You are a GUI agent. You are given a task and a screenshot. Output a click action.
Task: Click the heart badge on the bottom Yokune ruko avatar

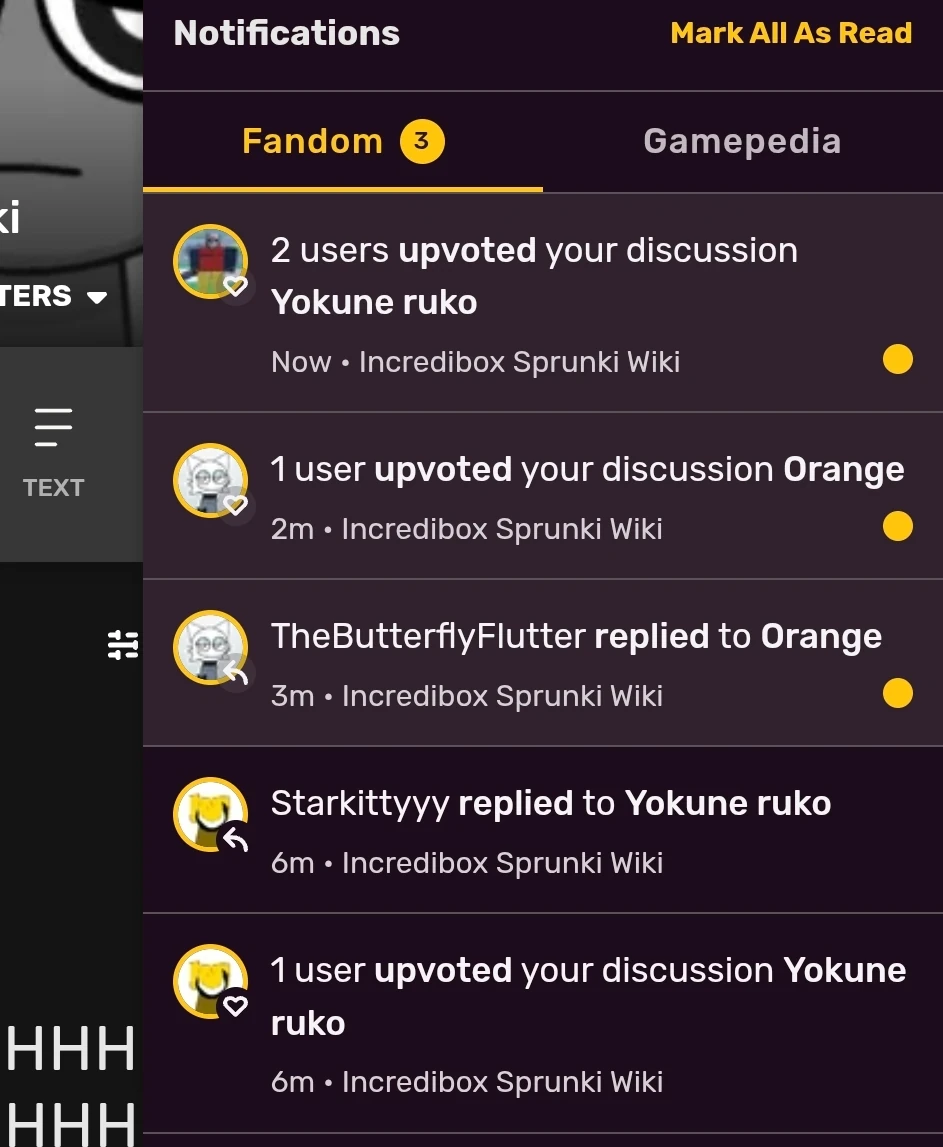(236, 1007)
